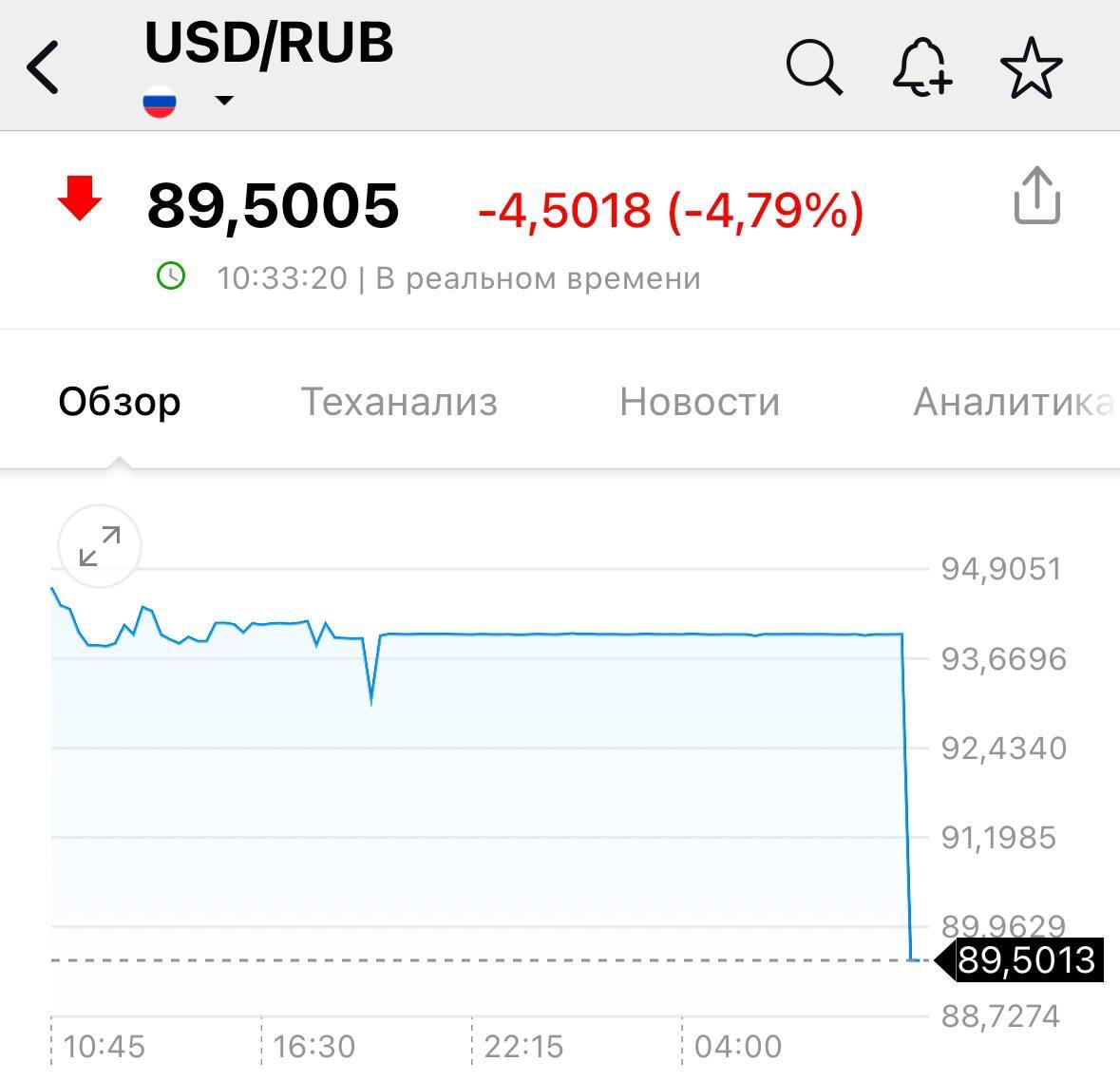Switch to the Аналитика tab
Image resolution: width=1120 pixels, height=1081 pixels.
click(1012, 402)
